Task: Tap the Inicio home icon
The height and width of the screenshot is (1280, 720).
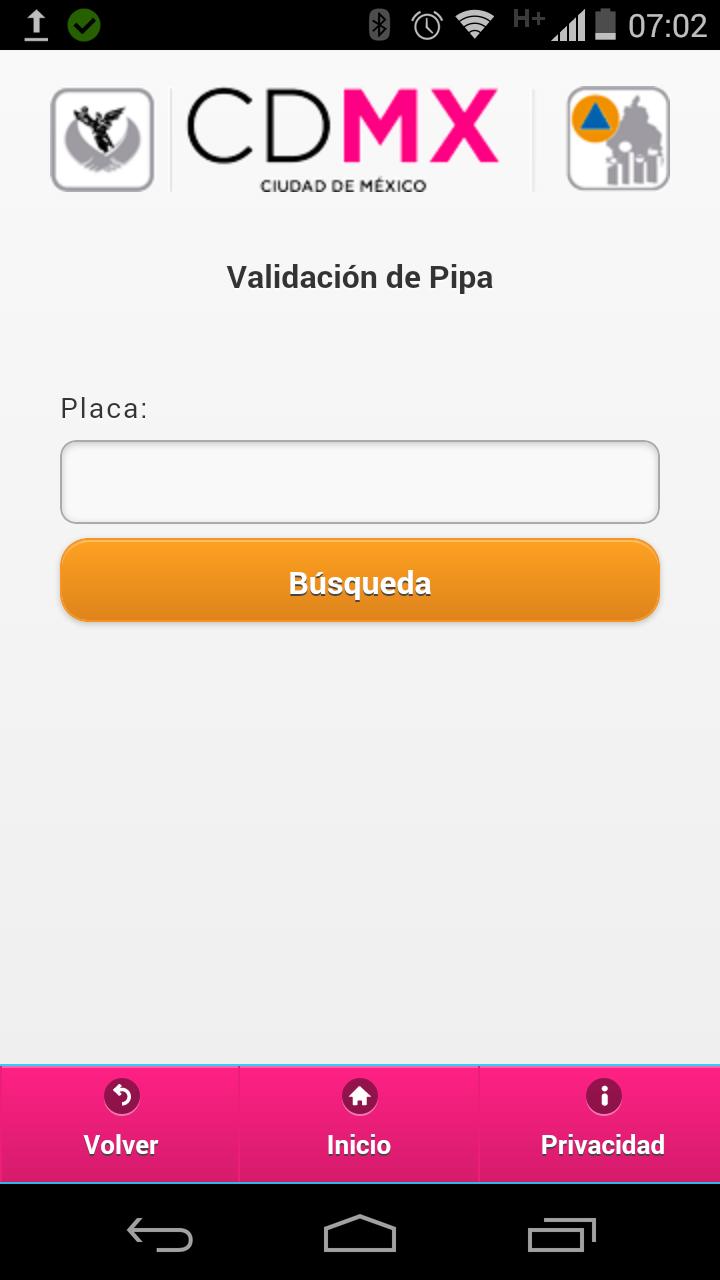Action: (x=359, y=1096)
